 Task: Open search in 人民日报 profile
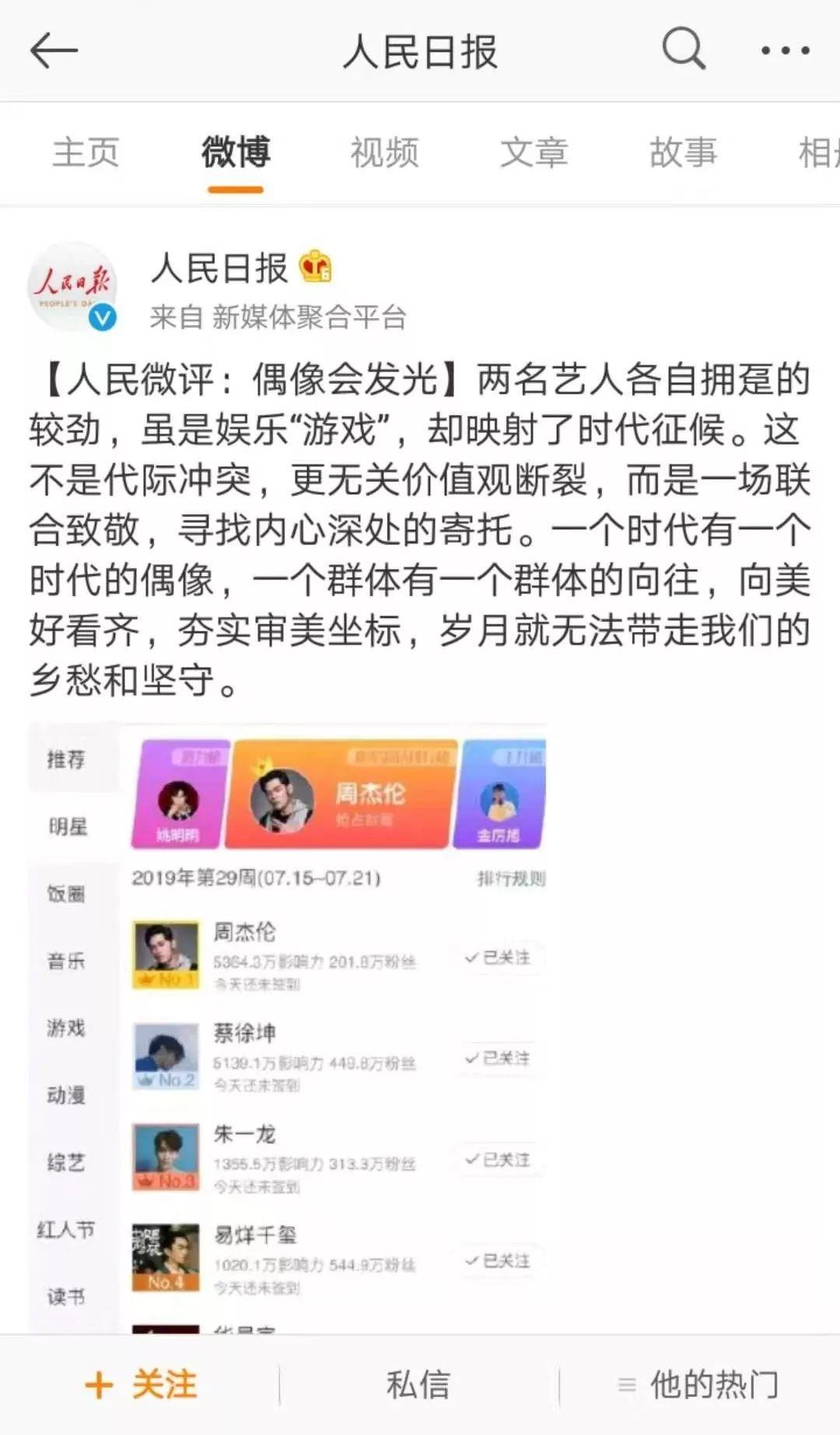(684, 50)
